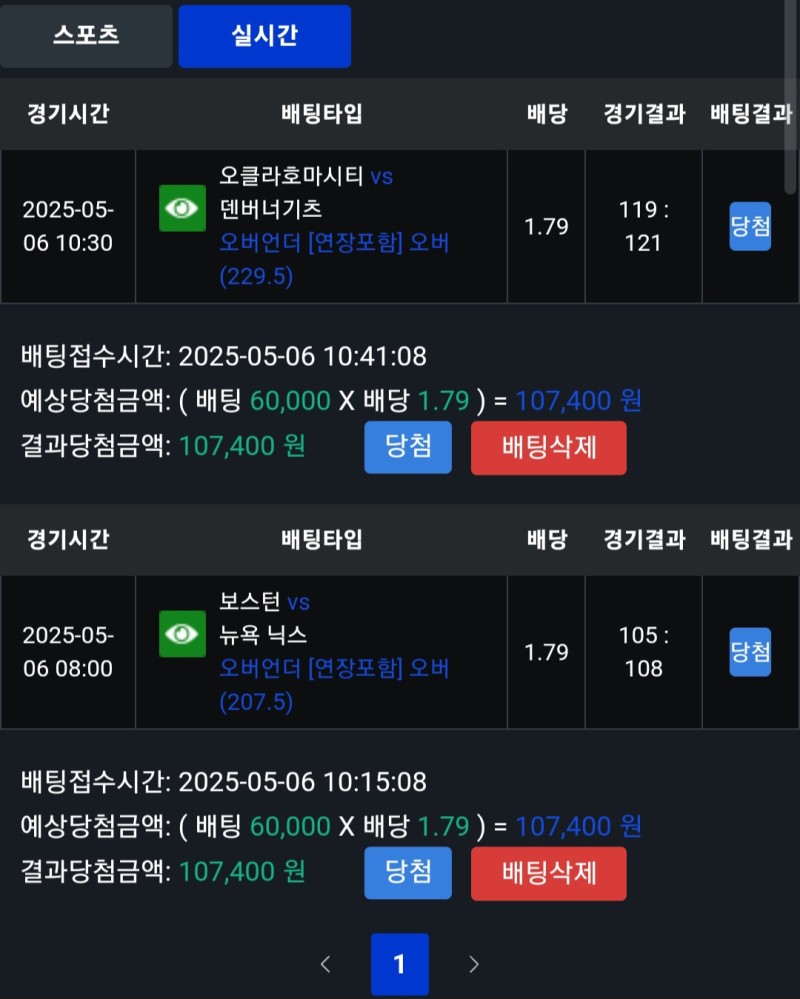
Task: Tap 당첨 button beside the 10:15:08 bet
Action: [408, 873]
